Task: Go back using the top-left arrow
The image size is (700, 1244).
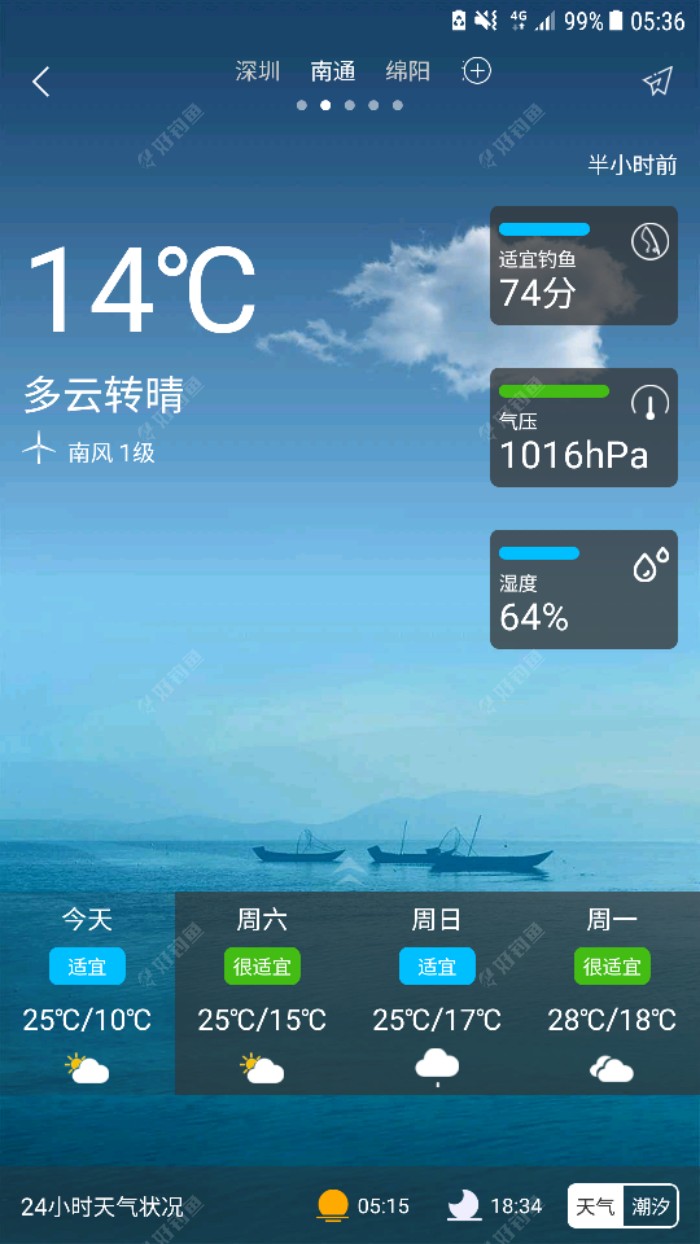Action: coord(41,82)
